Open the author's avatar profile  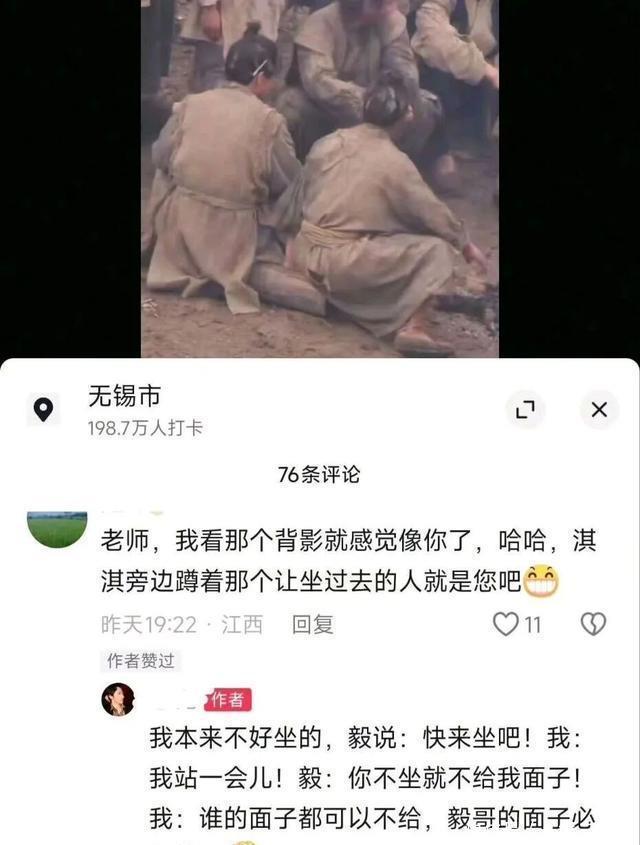118,700
